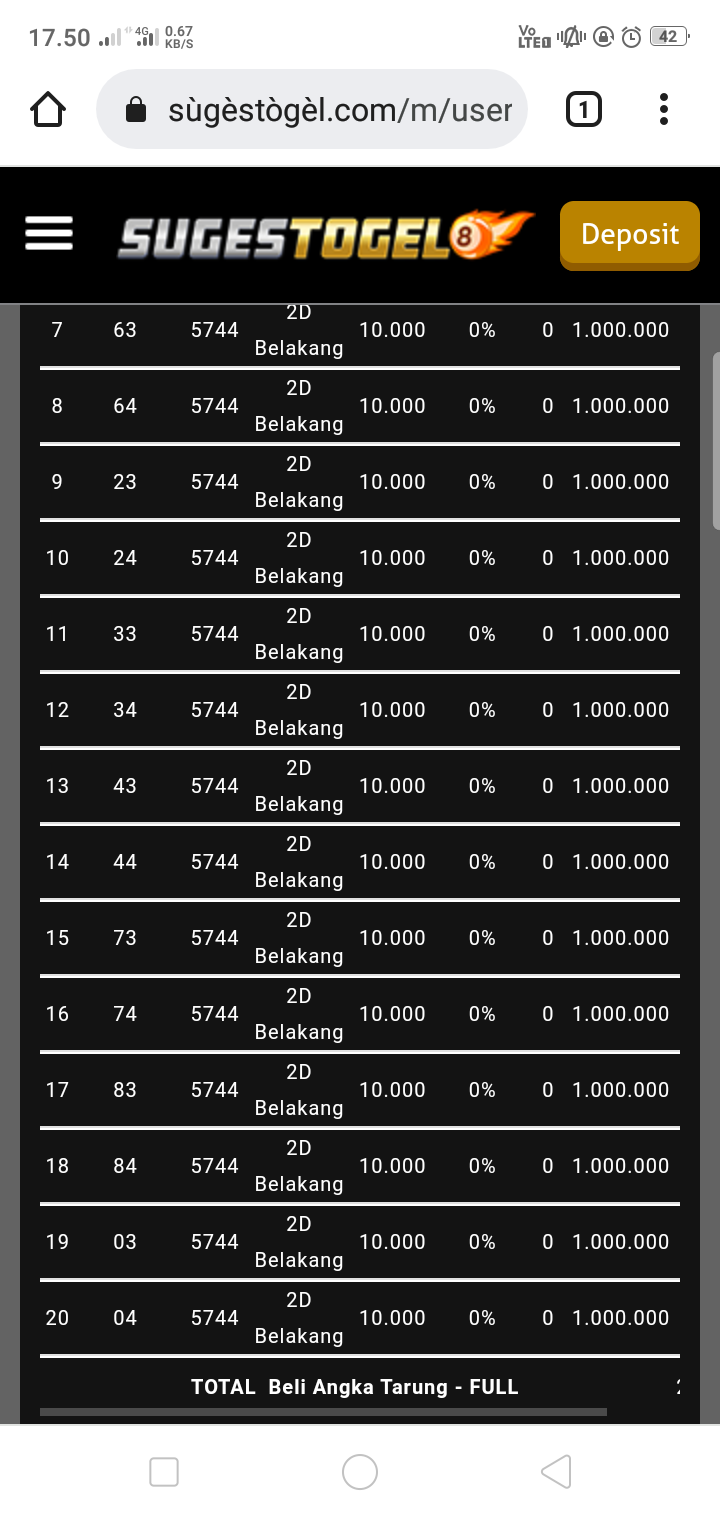Go back with the system back button

tap(556, 1471)
